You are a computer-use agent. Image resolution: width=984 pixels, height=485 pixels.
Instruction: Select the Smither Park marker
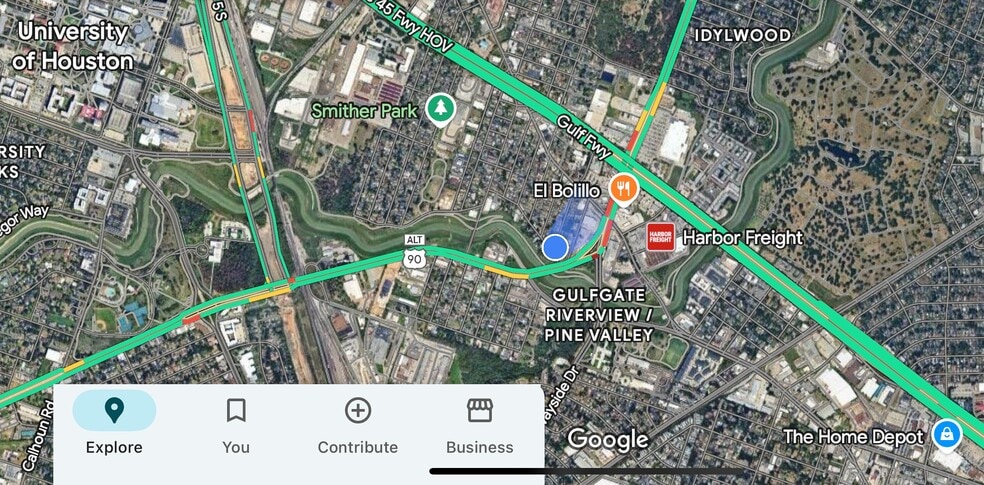pyautogui.click(x=439, y=109)
